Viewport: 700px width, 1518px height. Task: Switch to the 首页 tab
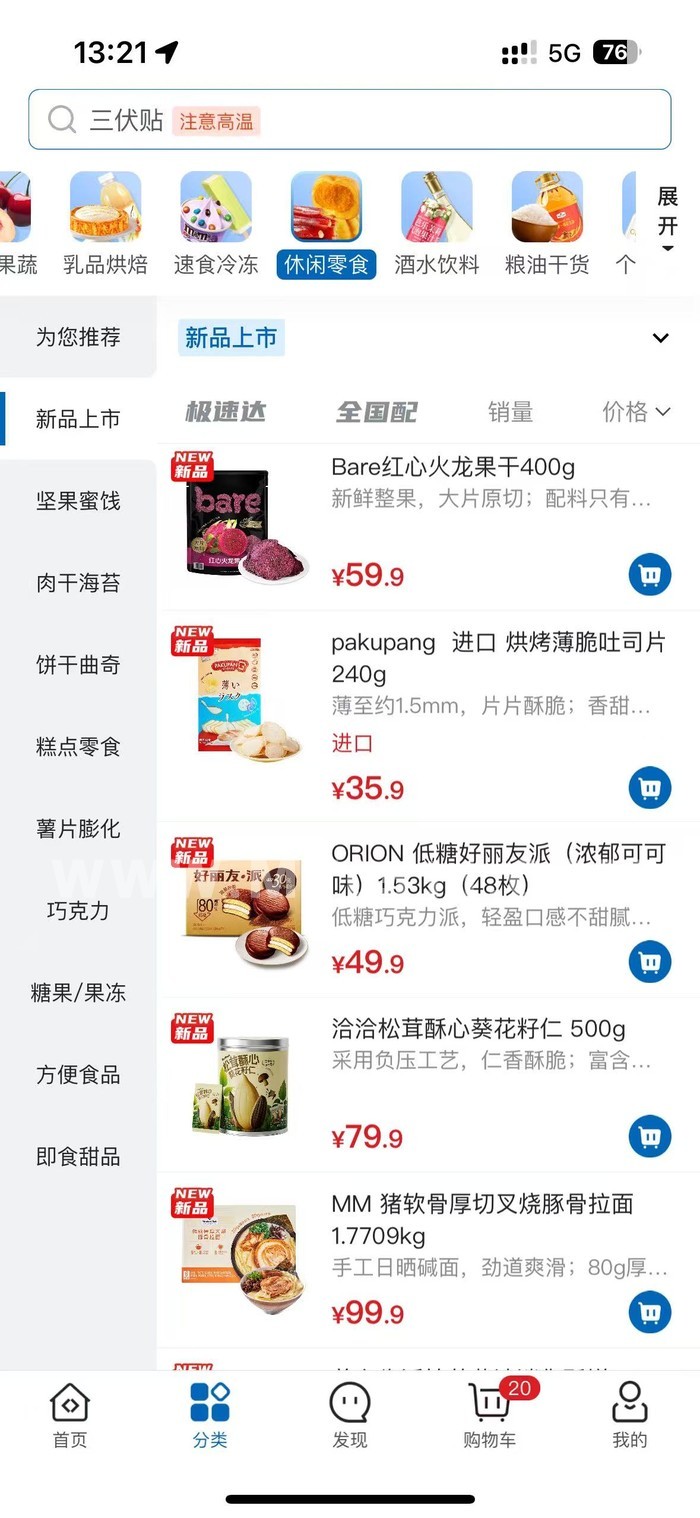70,1415
